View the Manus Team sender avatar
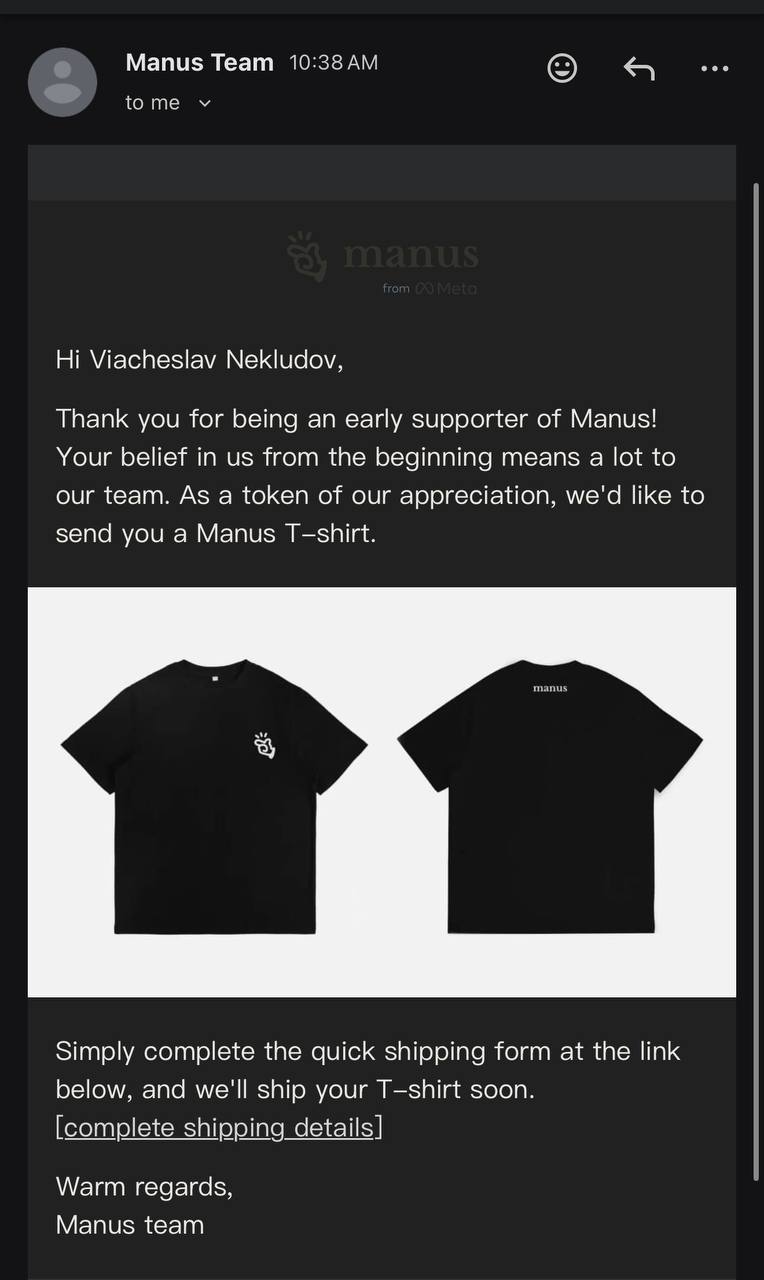The height and width of the screenshot is (1280, 764). [62, 82]
